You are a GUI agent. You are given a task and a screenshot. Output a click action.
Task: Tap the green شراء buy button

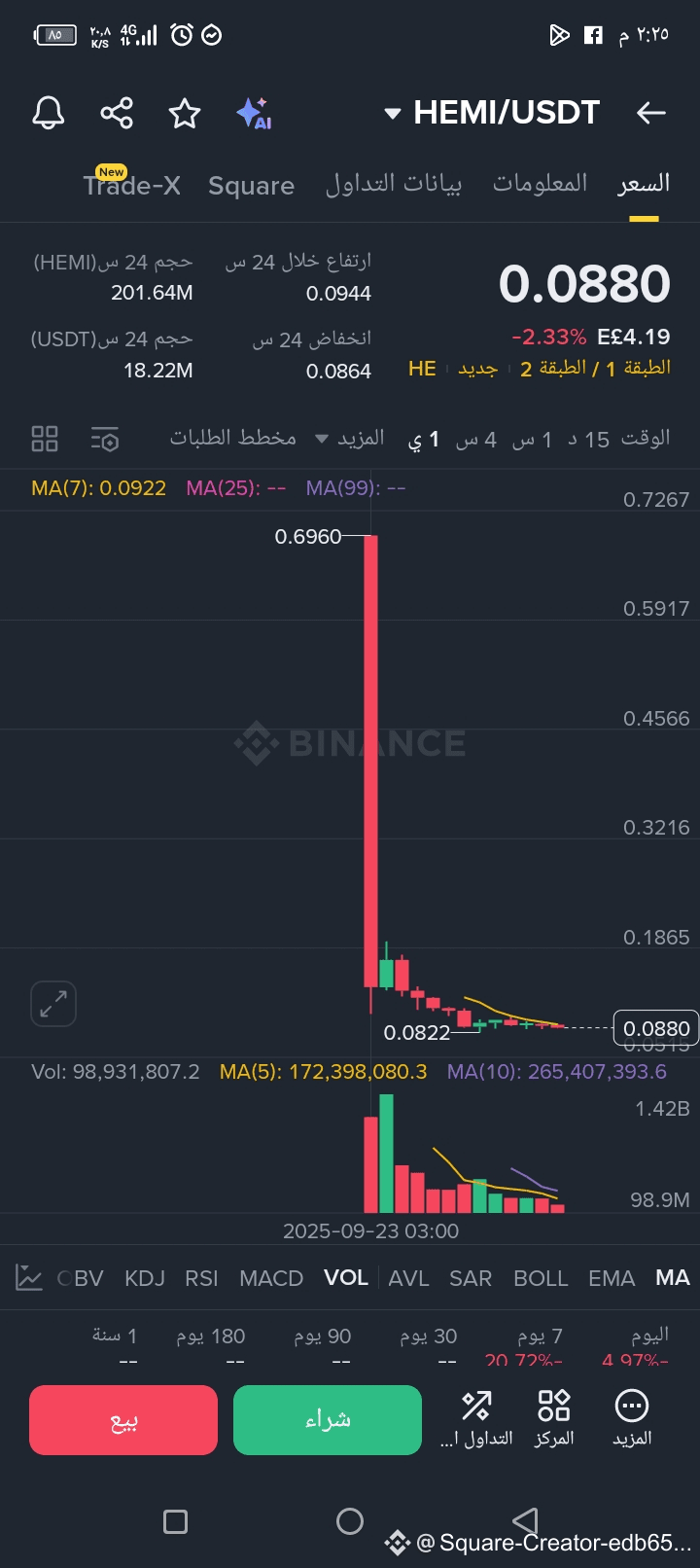pos(328,1420)
